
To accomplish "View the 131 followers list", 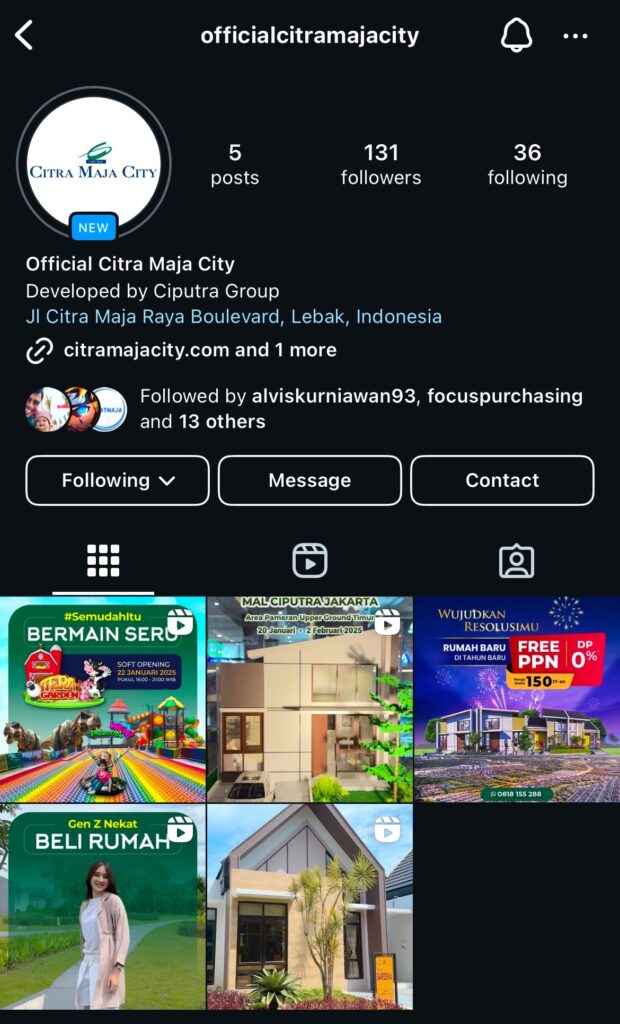I will (381, 165).
